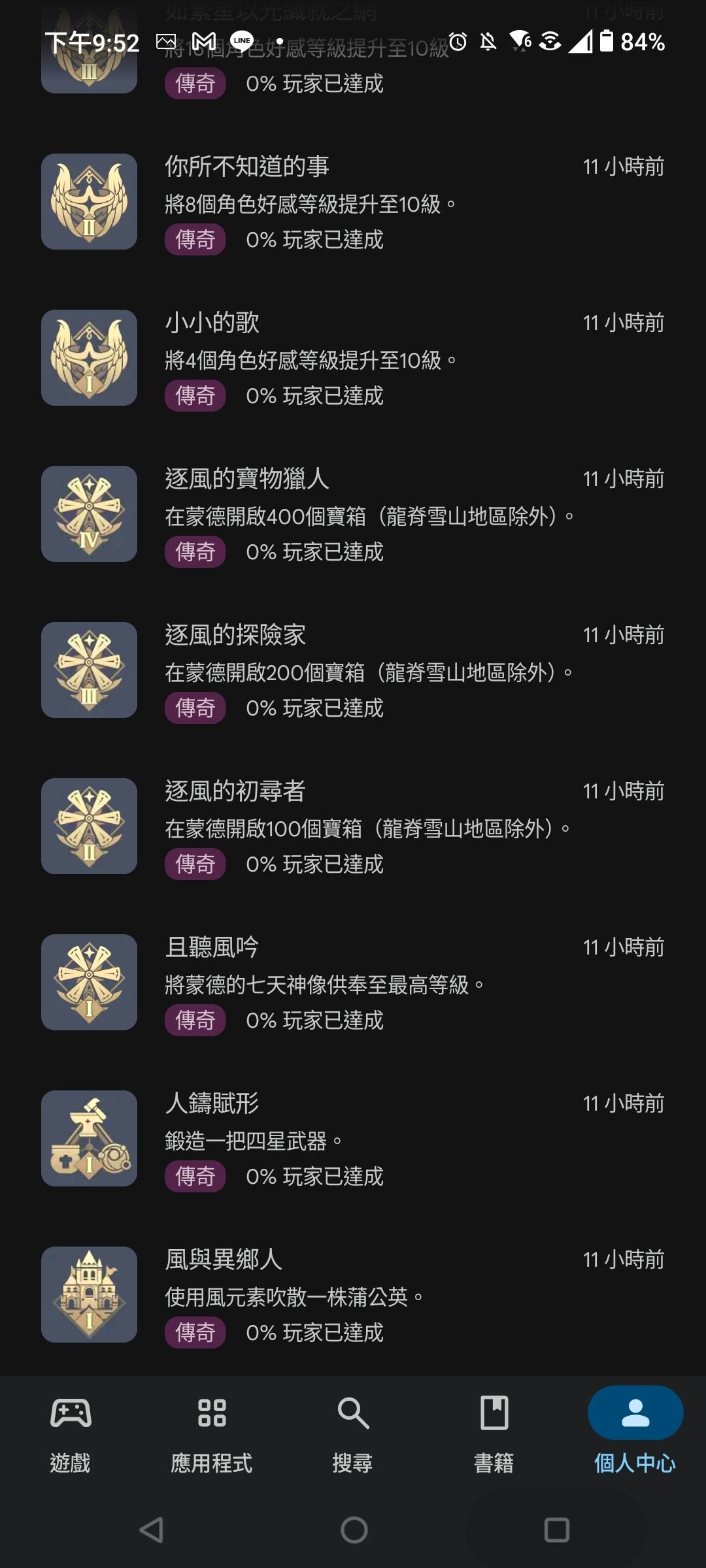
Task: Open the 且聽風吟 achievement
Action: (353, 983)
